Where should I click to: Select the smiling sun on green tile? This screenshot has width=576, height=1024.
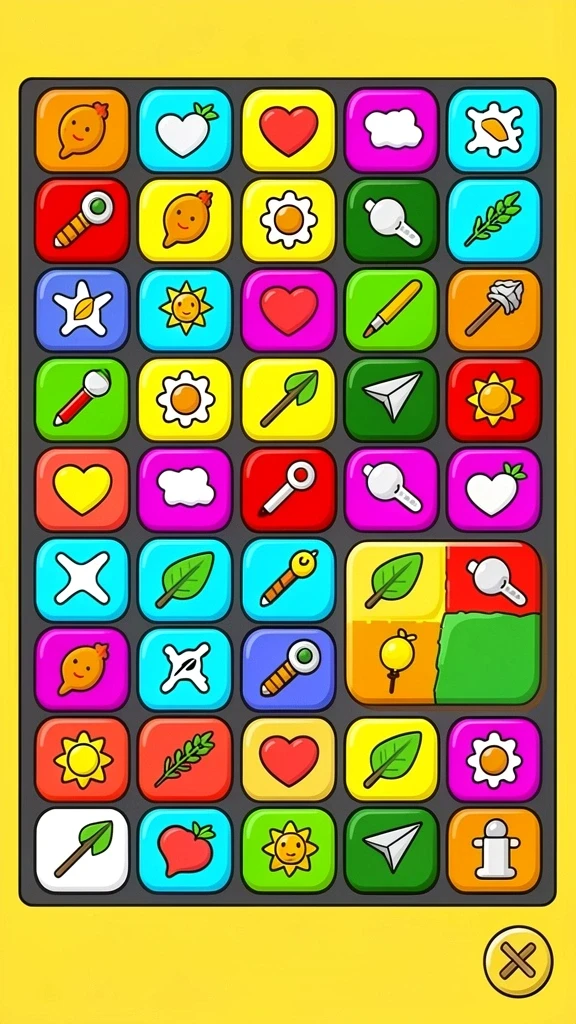(289, 850)
